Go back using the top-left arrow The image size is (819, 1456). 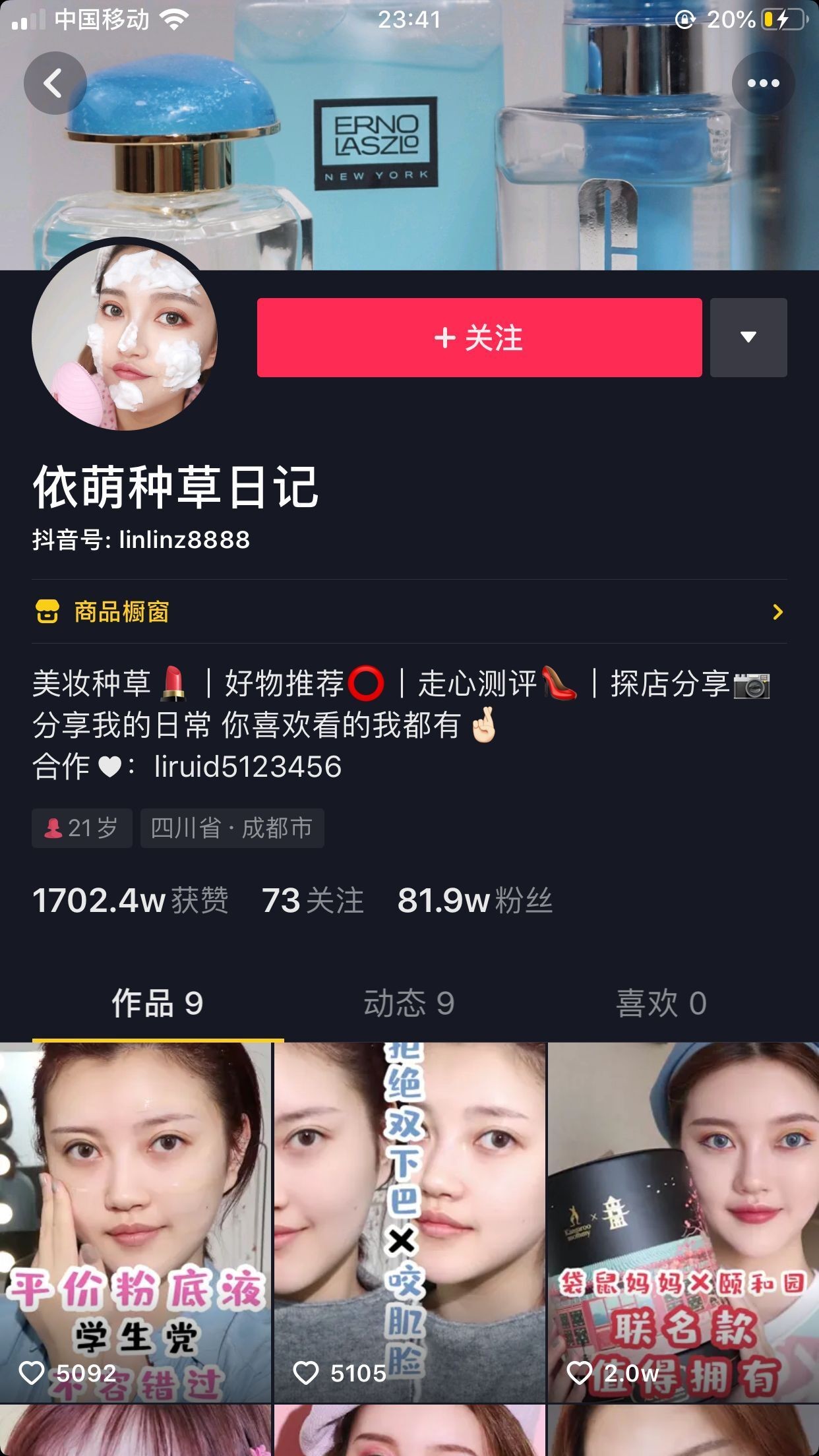[55, 83]
